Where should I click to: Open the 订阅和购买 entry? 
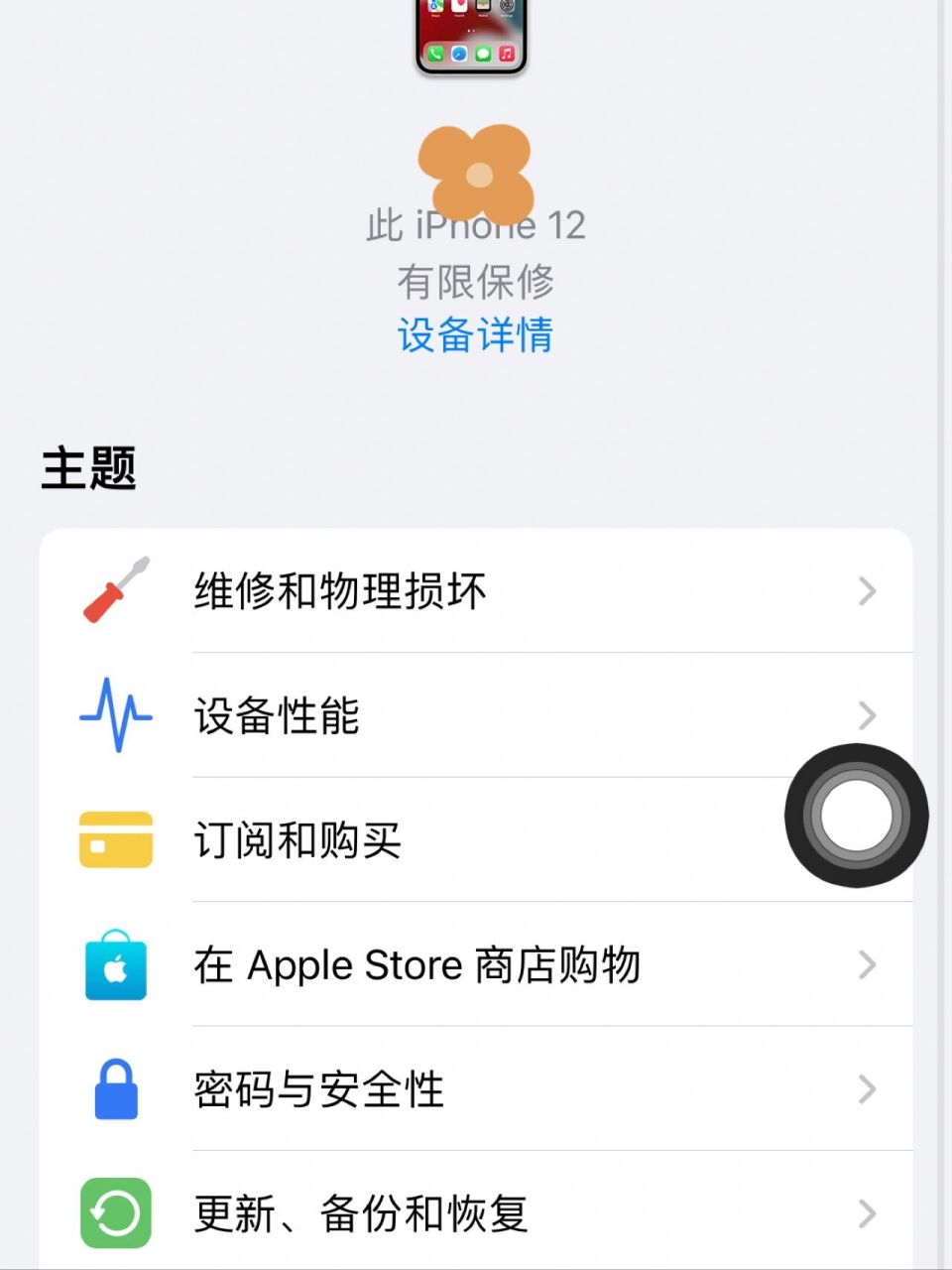coord(297,840)
